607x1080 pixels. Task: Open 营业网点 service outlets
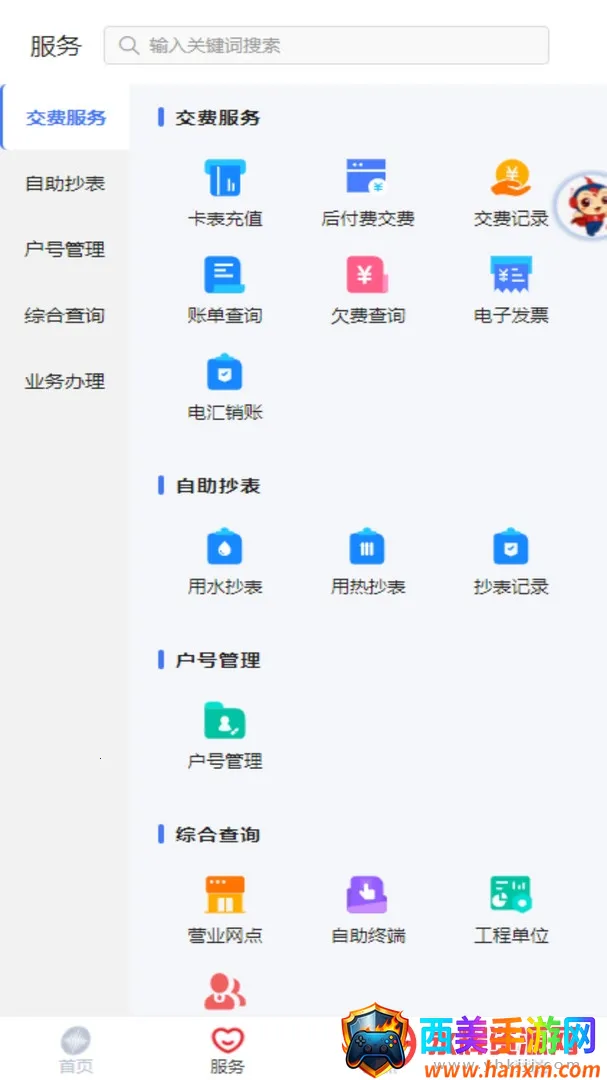(225, 909)
